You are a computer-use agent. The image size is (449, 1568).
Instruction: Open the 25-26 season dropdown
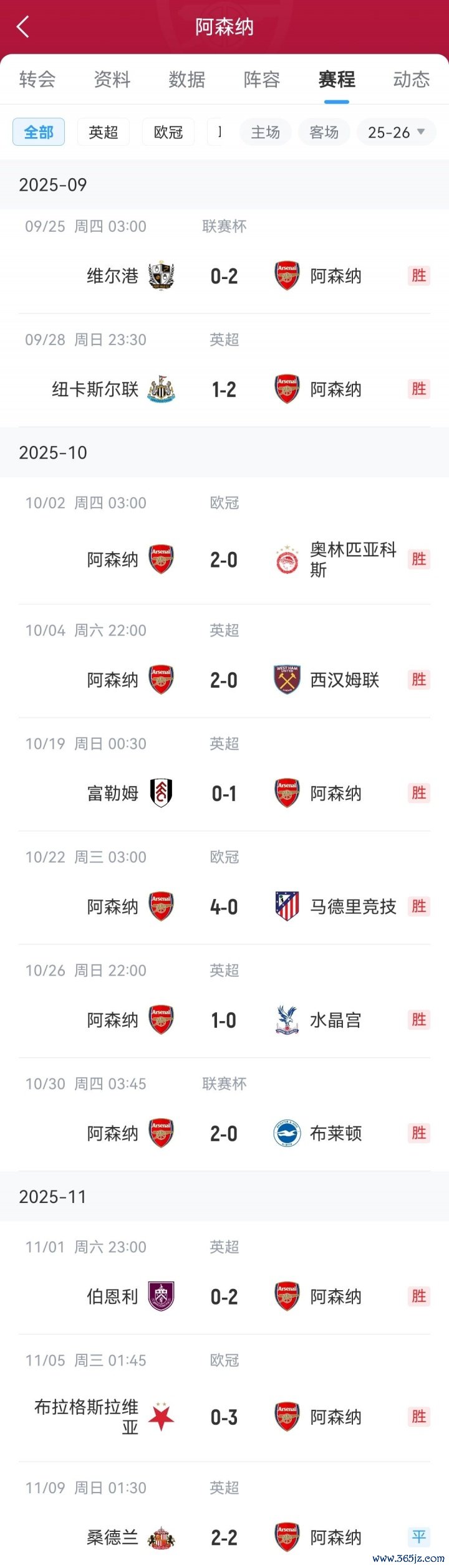coord(396,133)
